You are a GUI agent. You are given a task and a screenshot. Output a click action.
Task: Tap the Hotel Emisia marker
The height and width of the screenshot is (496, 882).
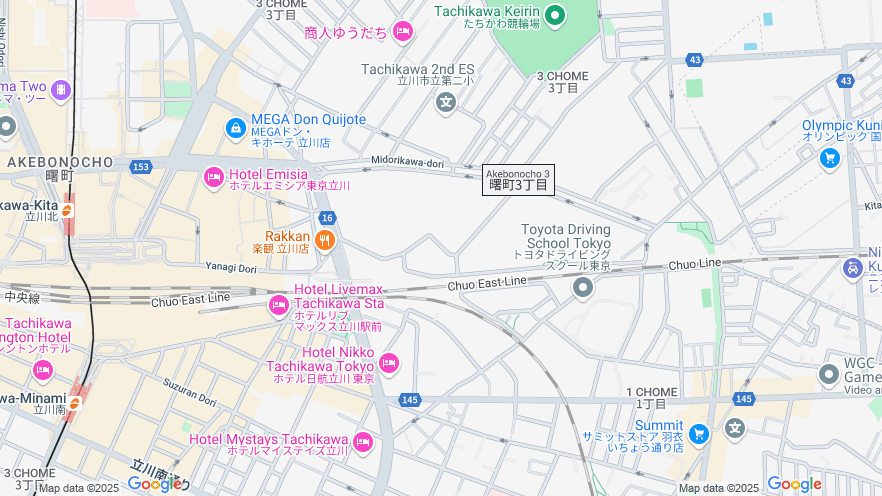pos(213,178)
